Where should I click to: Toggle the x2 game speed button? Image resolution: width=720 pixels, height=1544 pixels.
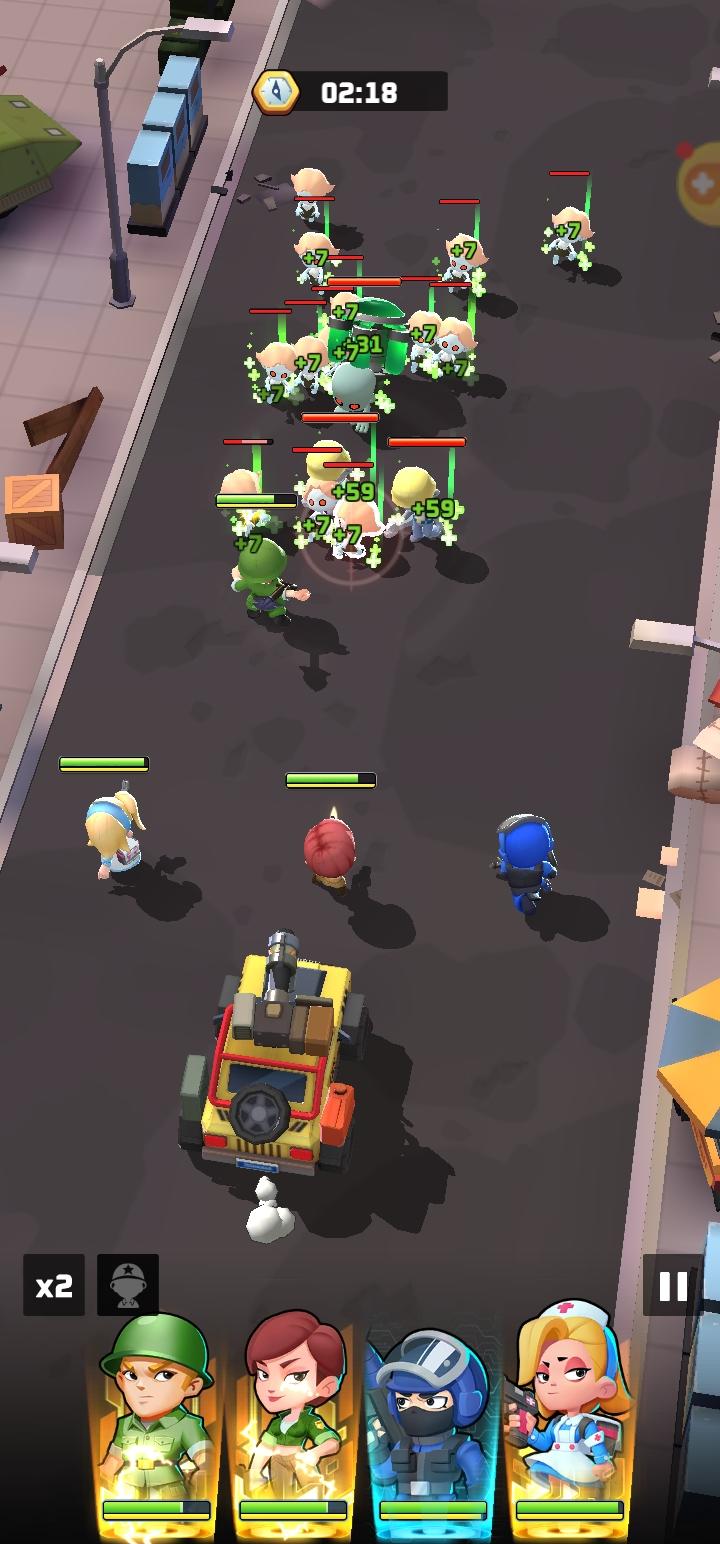[x=54, y=1285]
